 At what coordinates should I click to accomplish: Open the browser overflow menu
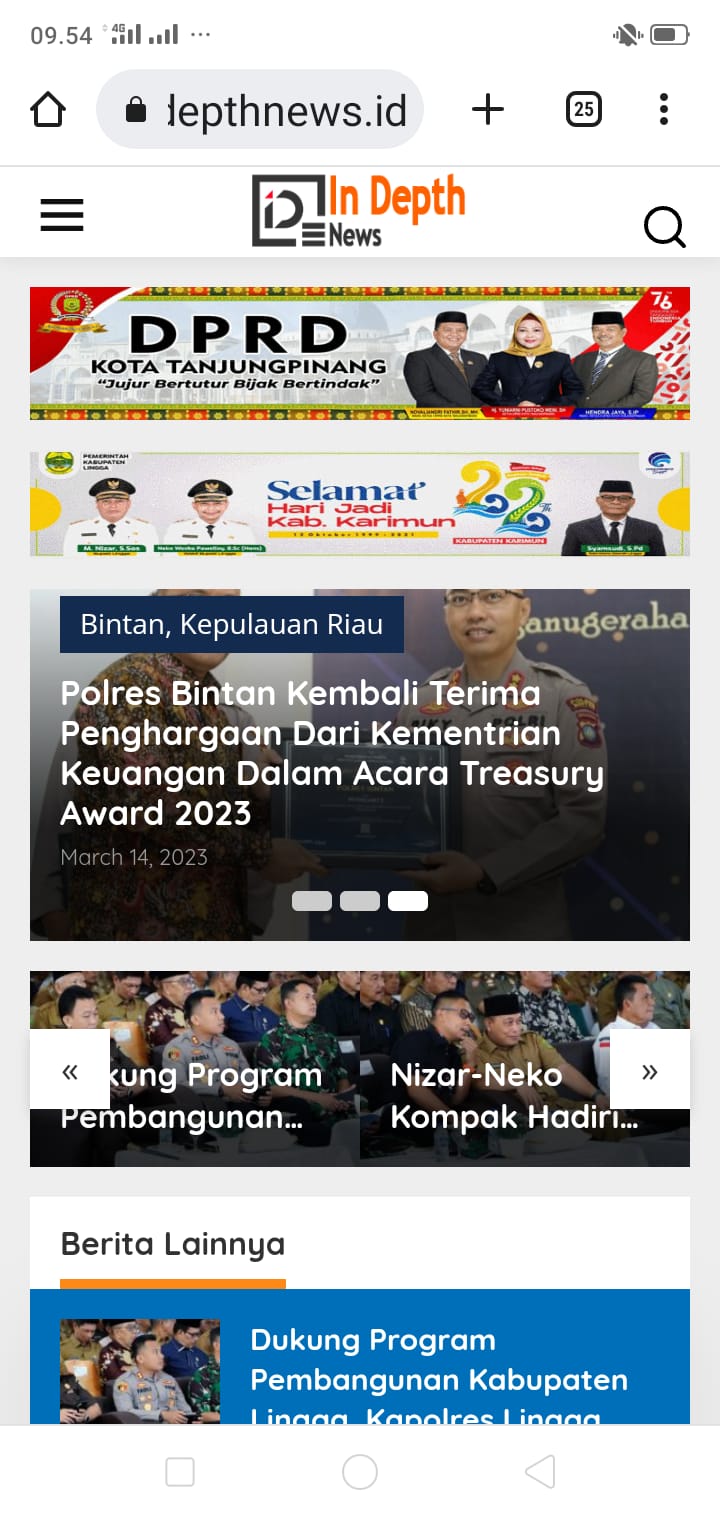(664, 109)
